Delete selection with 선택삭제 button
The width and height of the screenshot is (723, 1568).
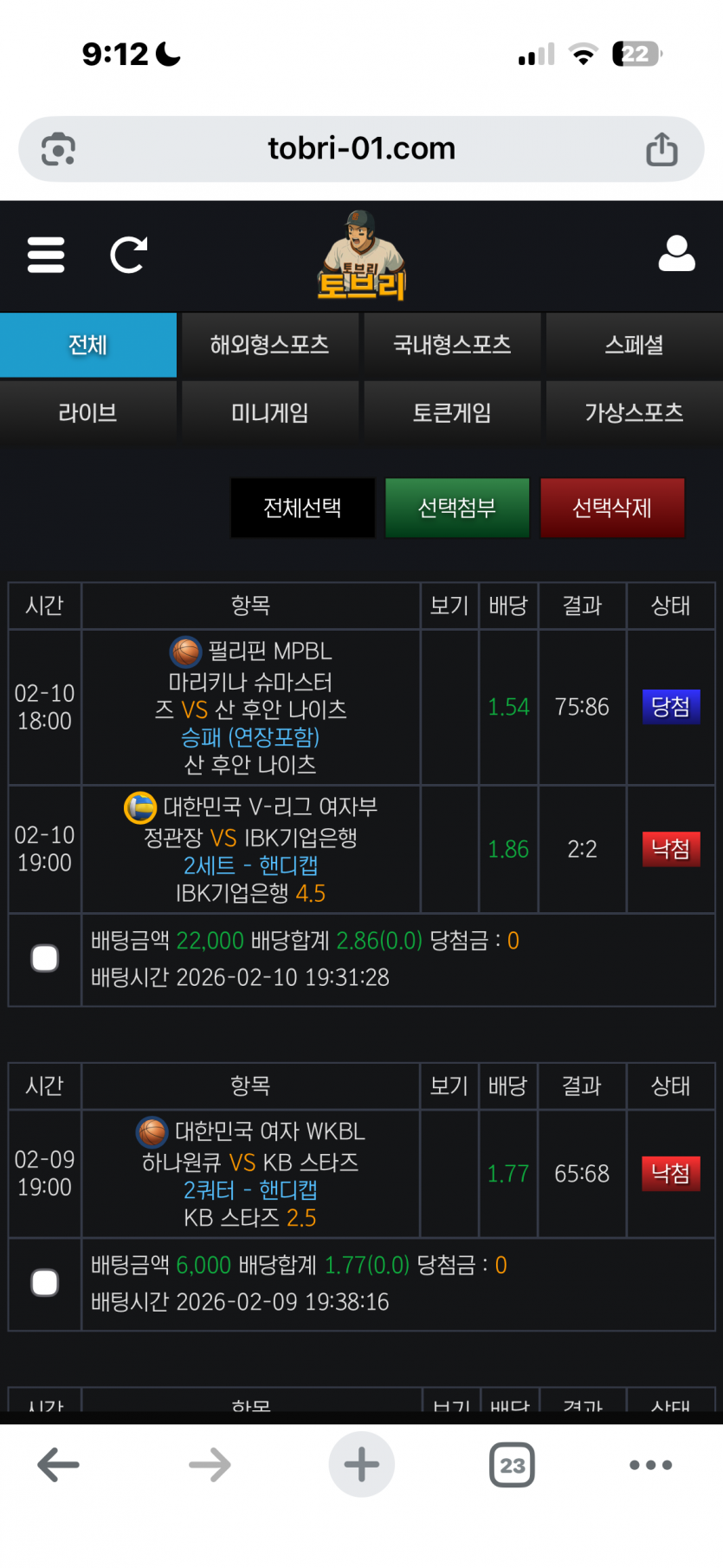point(612,508)
